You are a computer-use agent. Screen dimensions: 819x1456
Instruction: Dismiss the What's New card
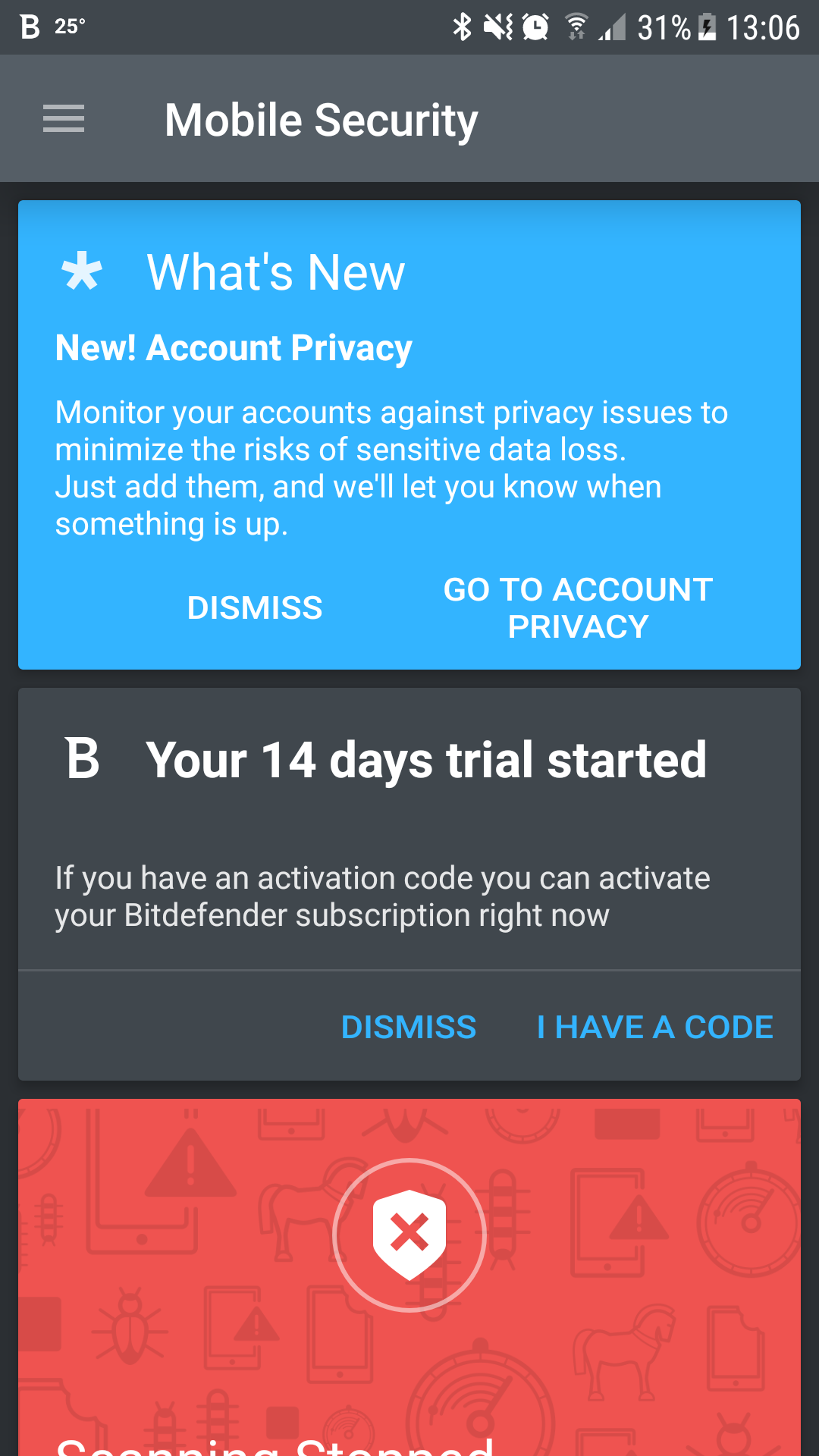255,606
